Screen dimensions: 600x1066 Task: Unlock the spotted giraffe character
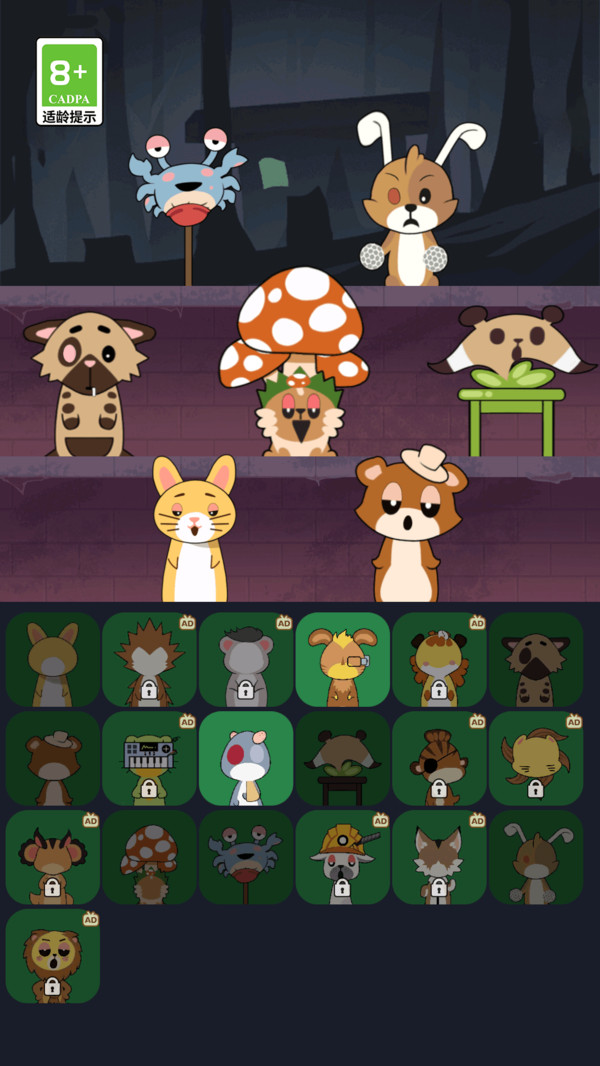pos(439,659)
